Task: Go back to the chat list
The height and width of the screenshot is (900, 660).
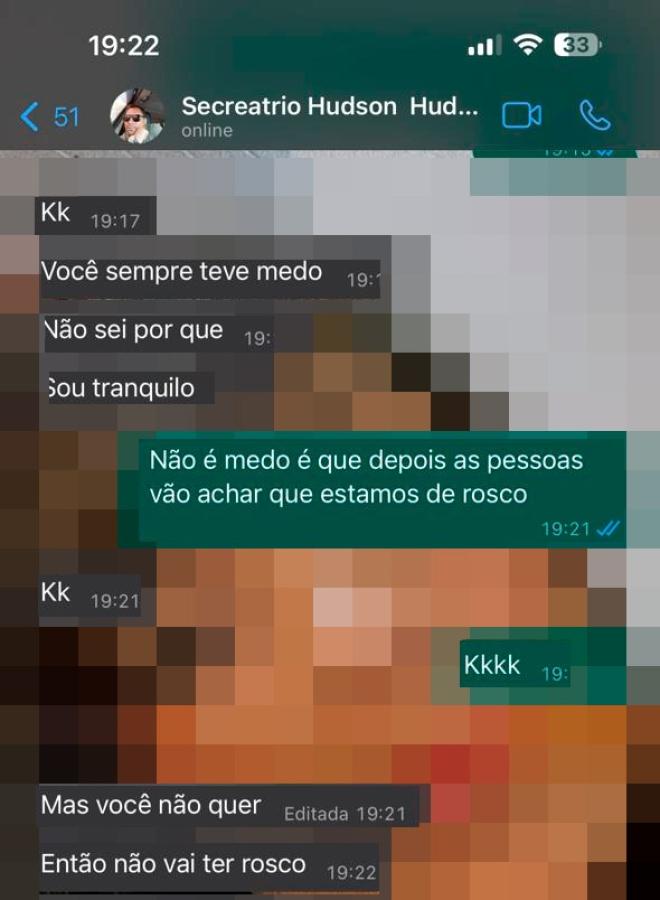Action: tap(48, 117)
